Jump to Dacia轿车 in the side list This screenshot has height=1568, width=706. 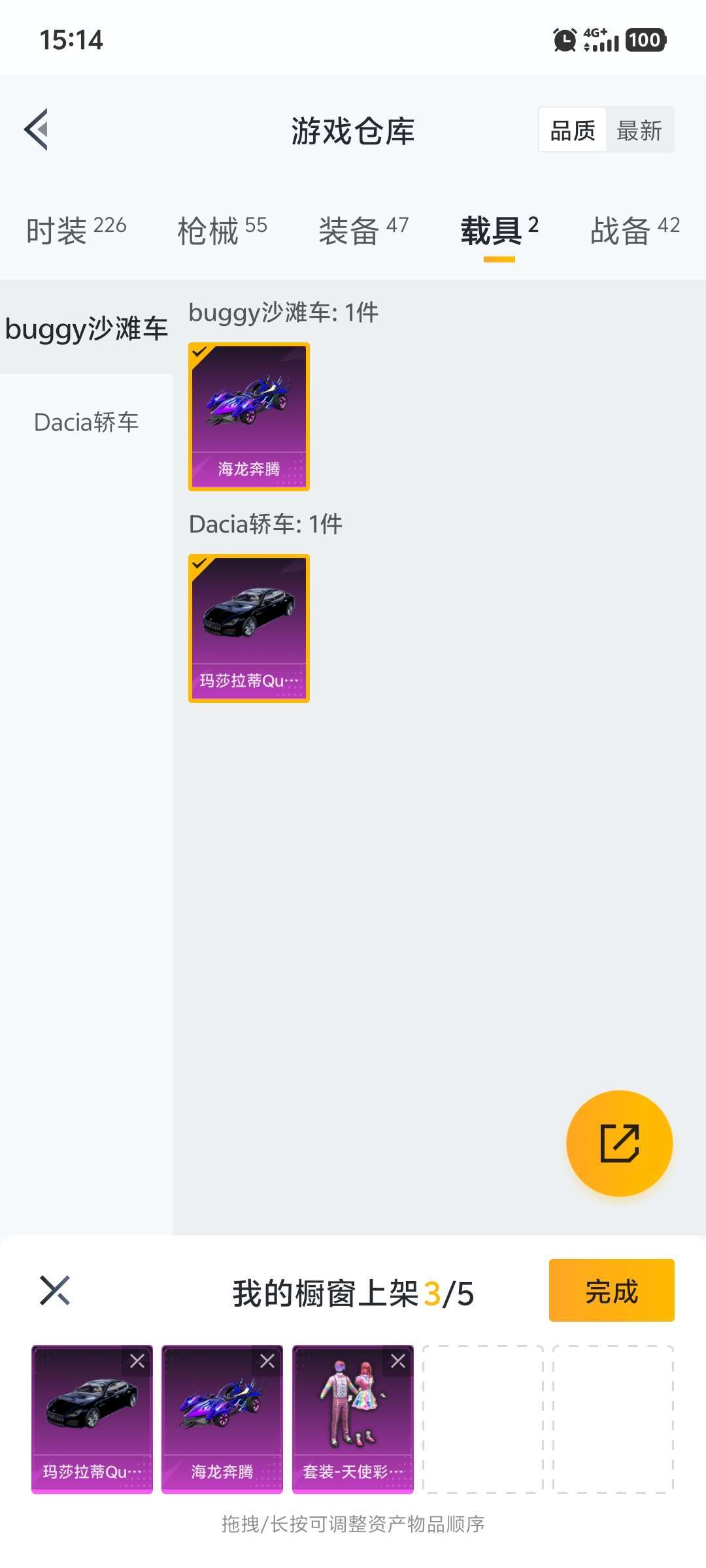[x=86, y=422]
